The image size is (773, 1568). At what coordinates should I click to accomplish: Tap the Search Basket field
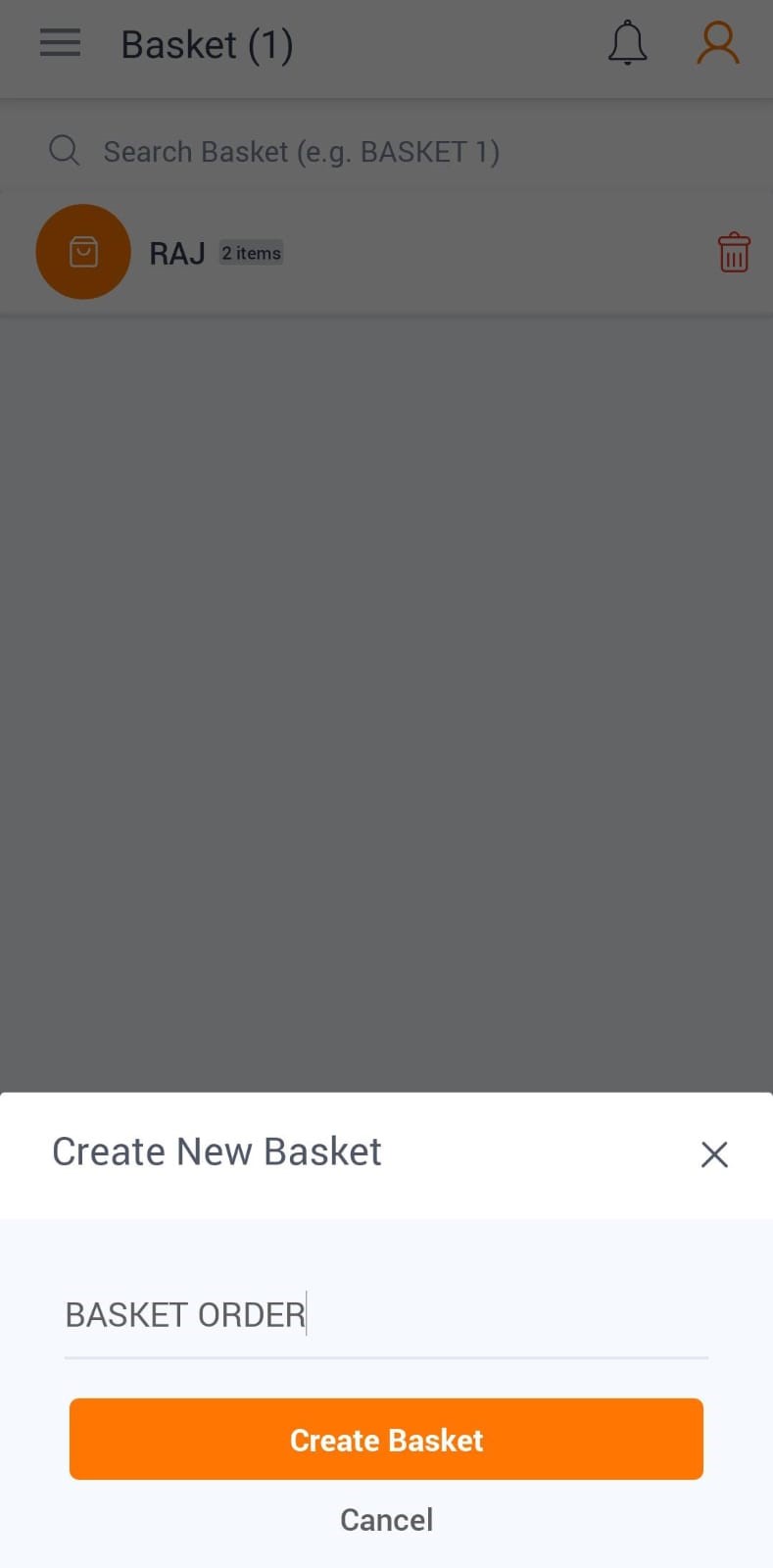pyautogui.click(x=302, y=152)
